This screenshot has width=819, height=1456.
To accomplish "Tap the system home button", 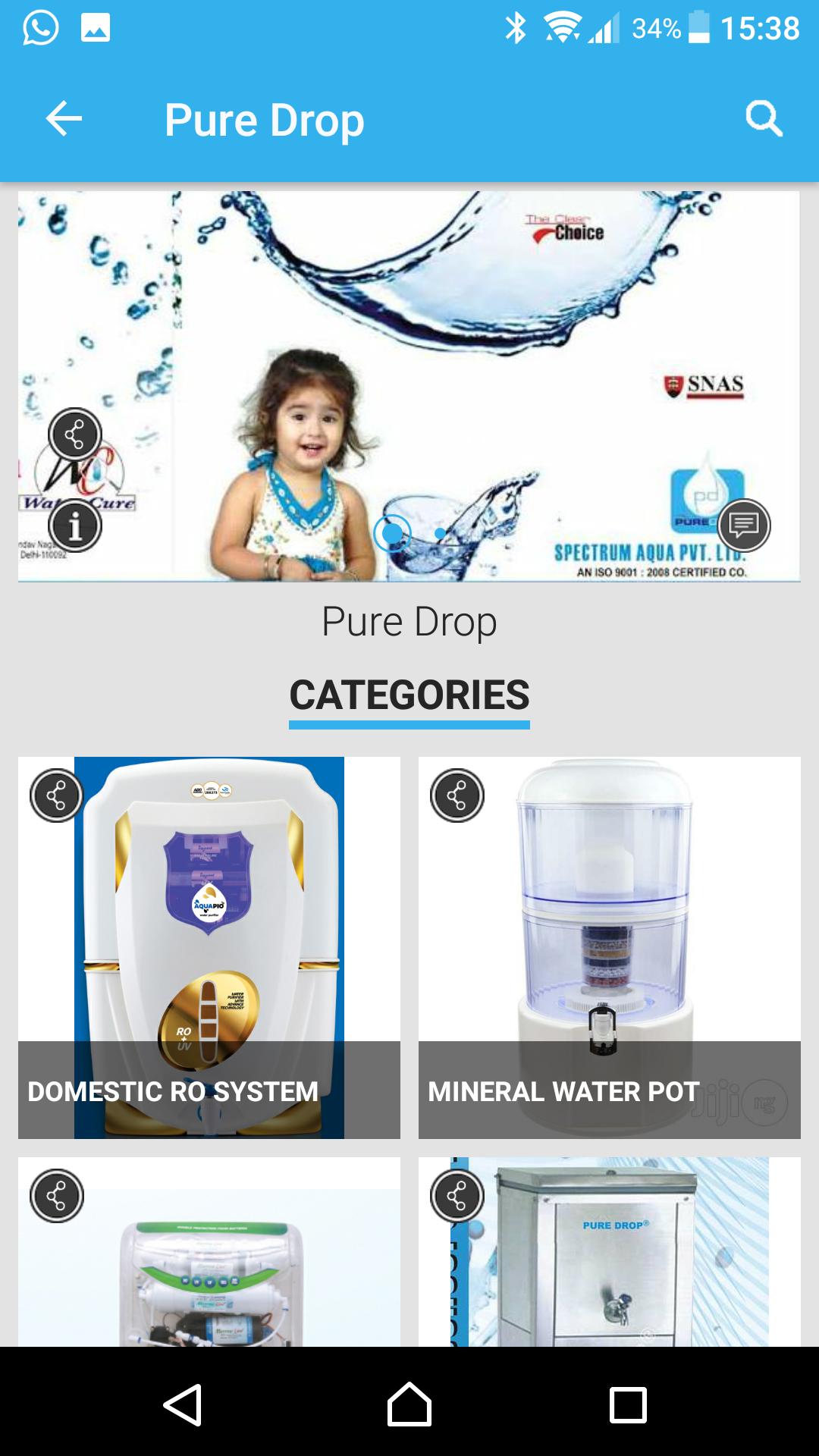I will [x=409, y=1404].
